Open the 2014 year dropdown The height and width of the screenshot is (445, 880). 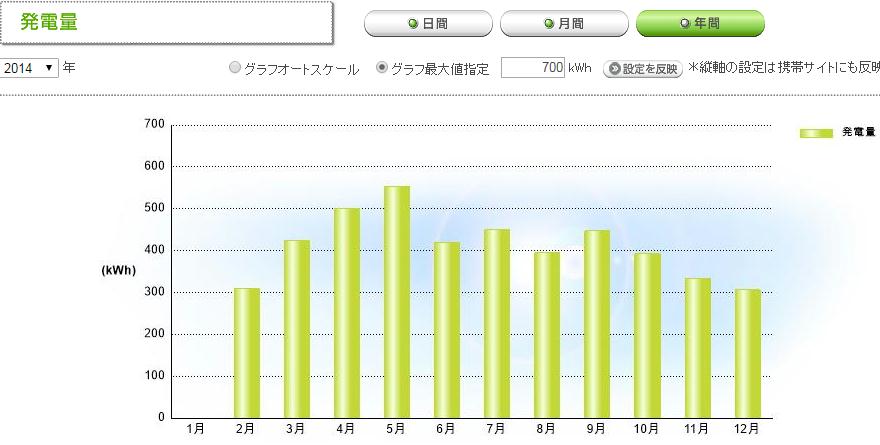pyautogui.click(x=29, y=68)
